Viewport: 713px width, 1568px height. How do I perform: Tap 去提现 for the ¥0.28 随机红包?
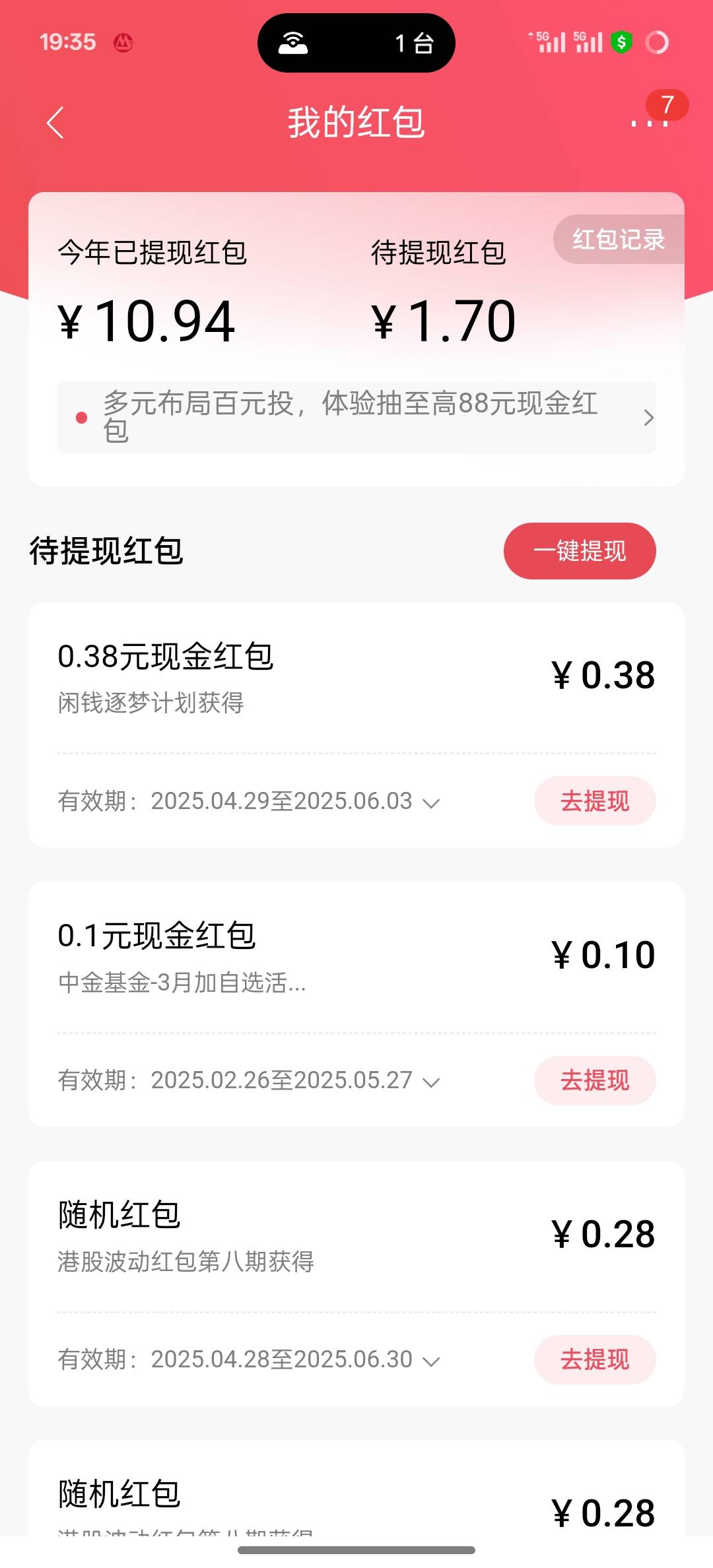coord(594,1359)
